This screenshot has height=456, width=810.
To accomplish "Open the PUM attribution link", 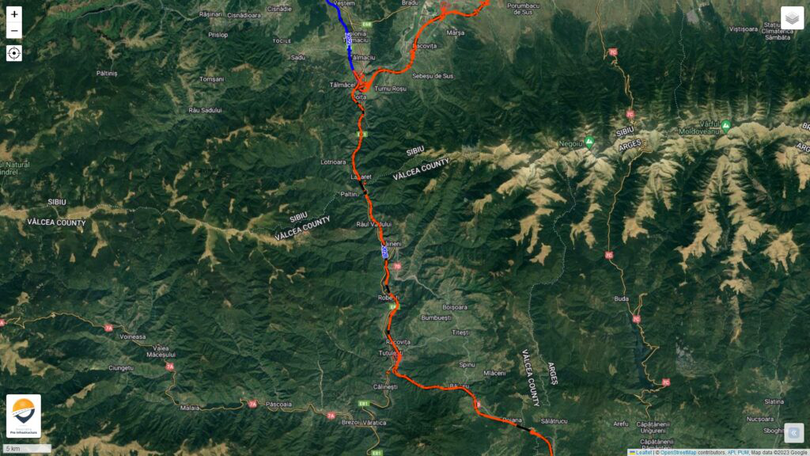I will click(743, 452).
